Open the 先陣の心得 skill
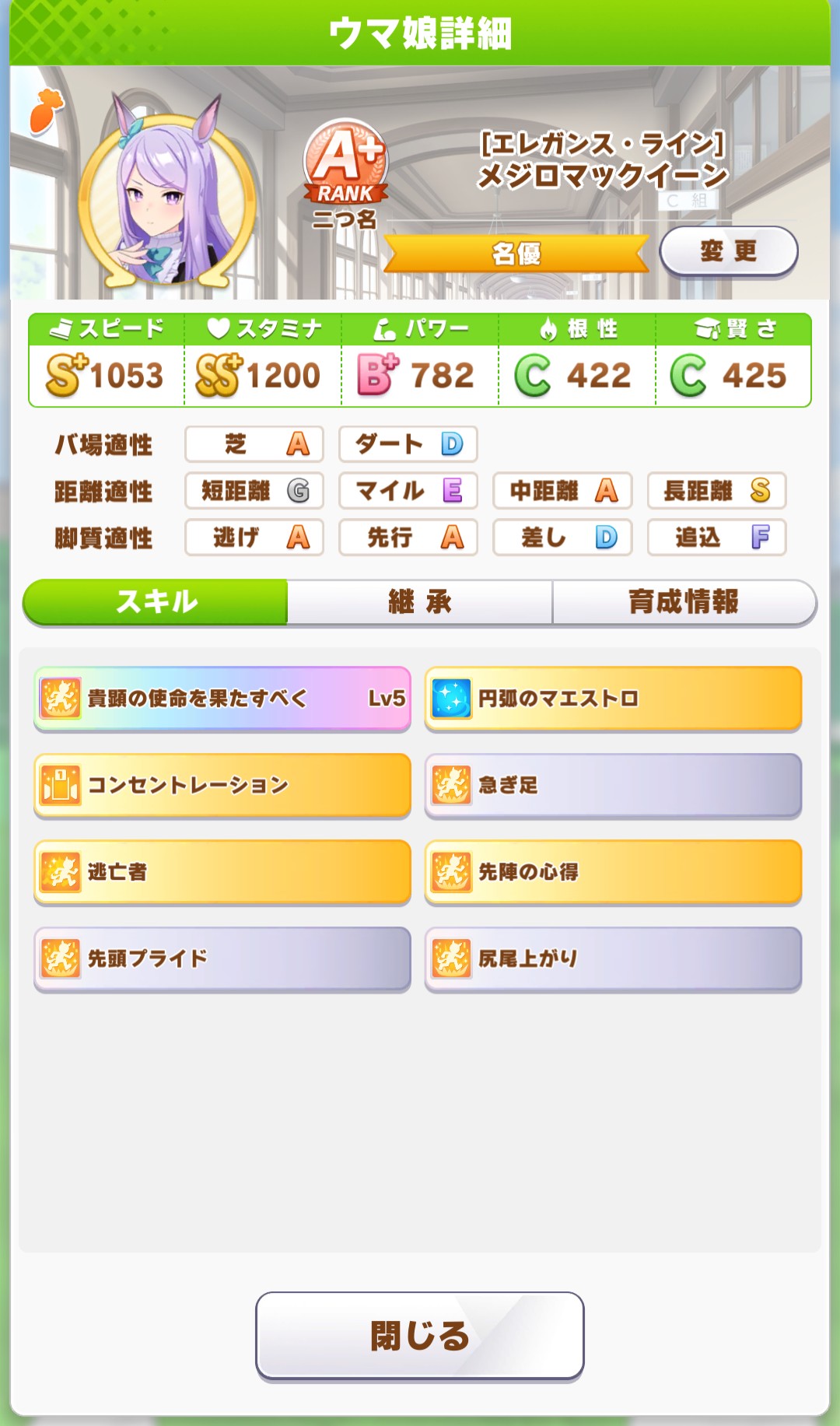This screenshot has height=1426, width=840. (613, 872)
